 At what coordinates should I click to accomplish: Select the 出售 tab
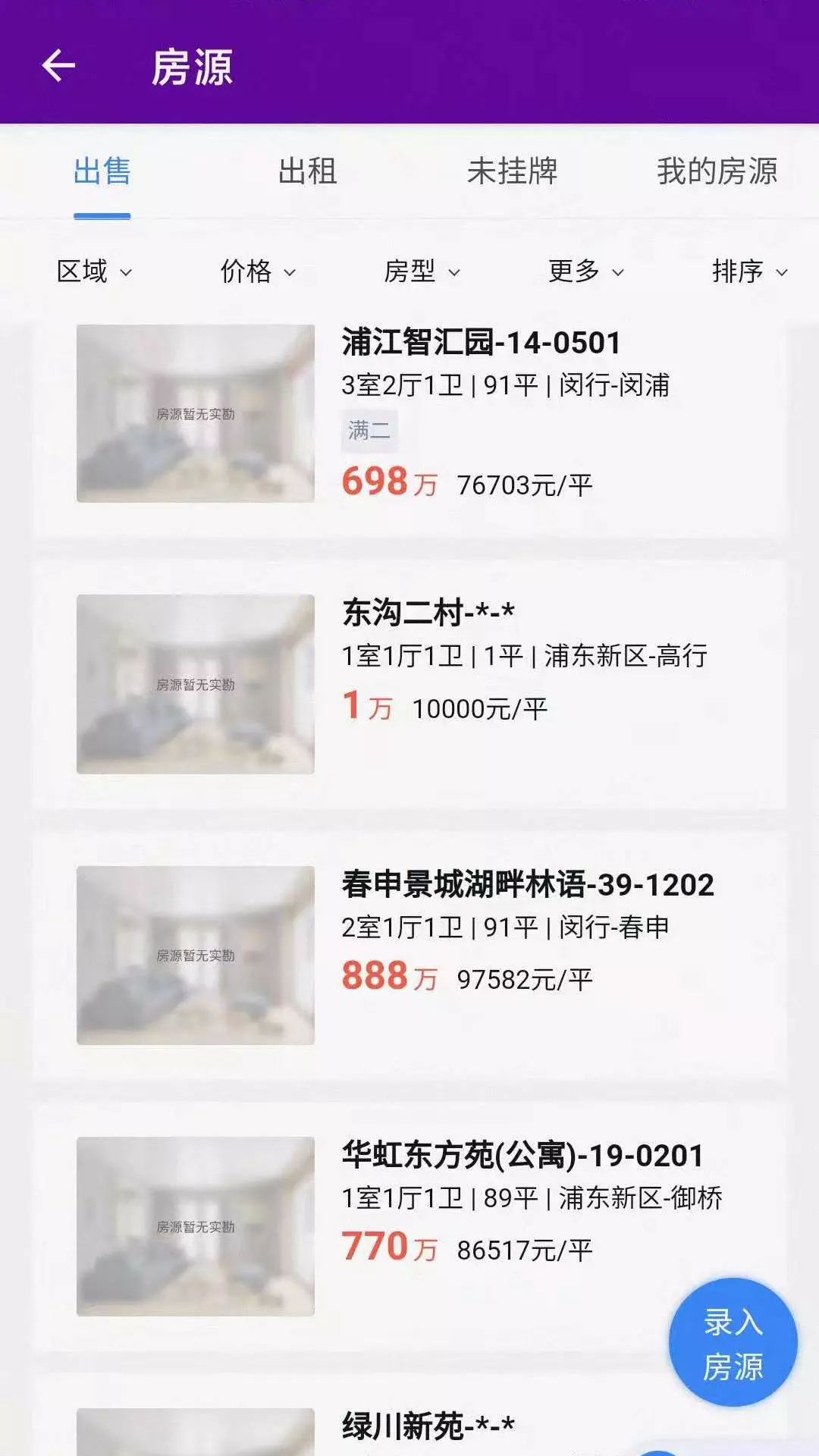(102, 171)
